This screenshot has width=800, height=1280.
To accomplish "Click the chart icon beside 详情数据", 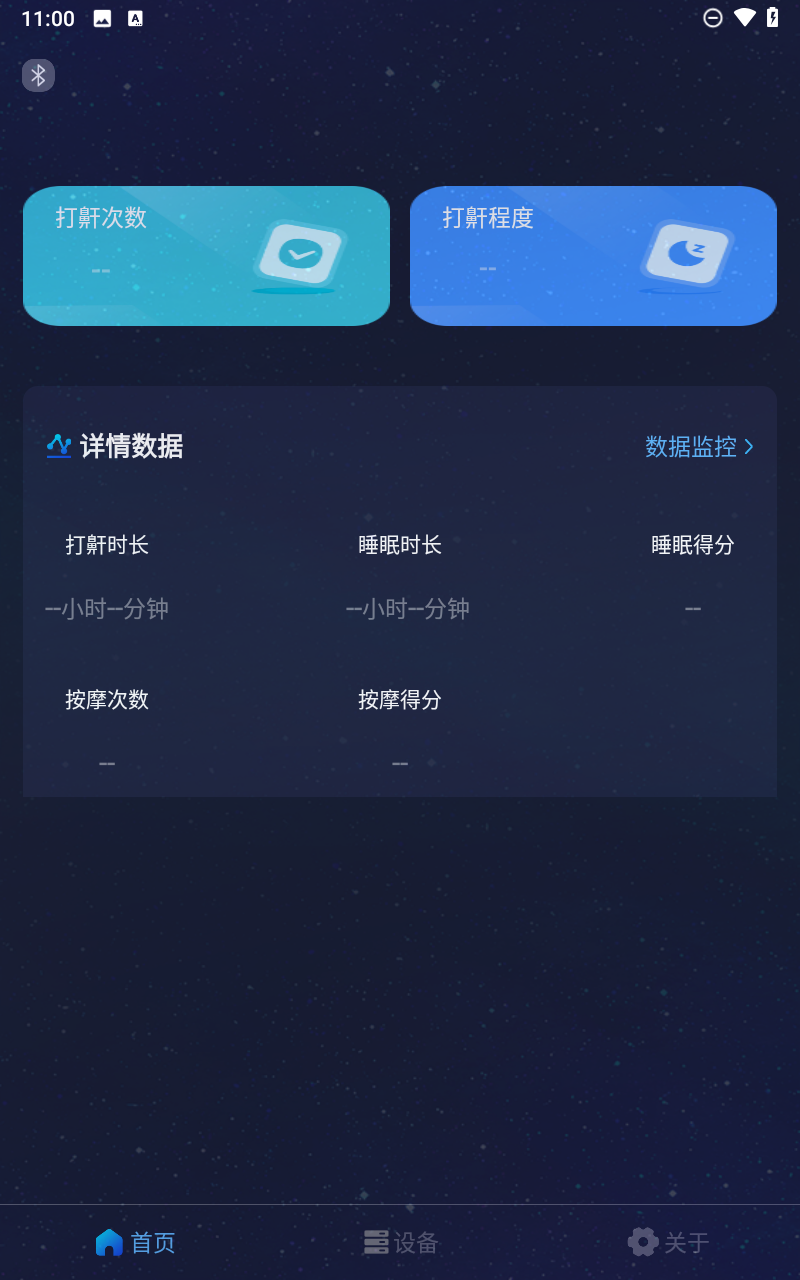I will coord(58,447).
